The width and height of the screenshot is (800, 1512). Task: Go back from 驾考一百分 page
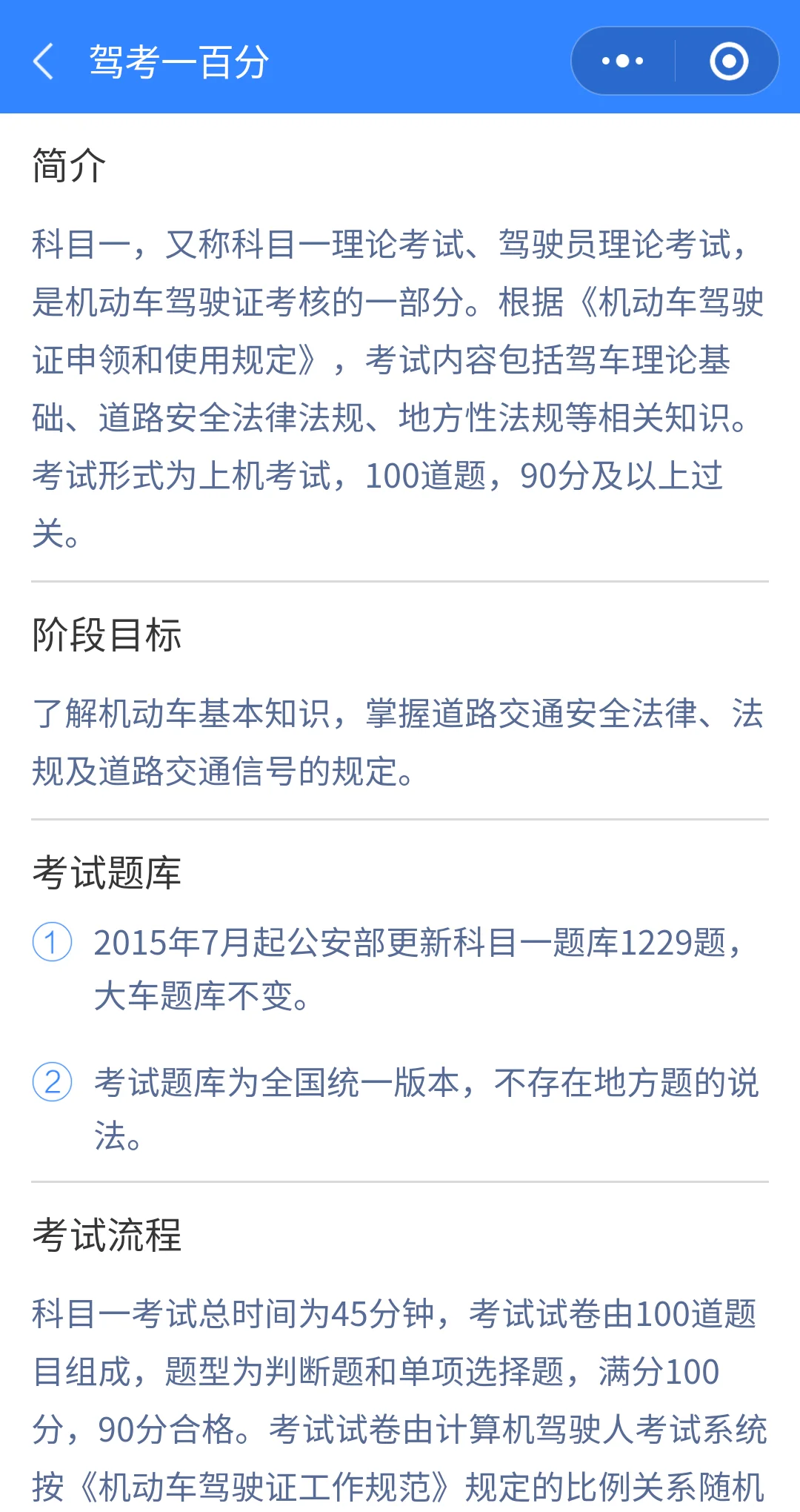coord(44,61)
